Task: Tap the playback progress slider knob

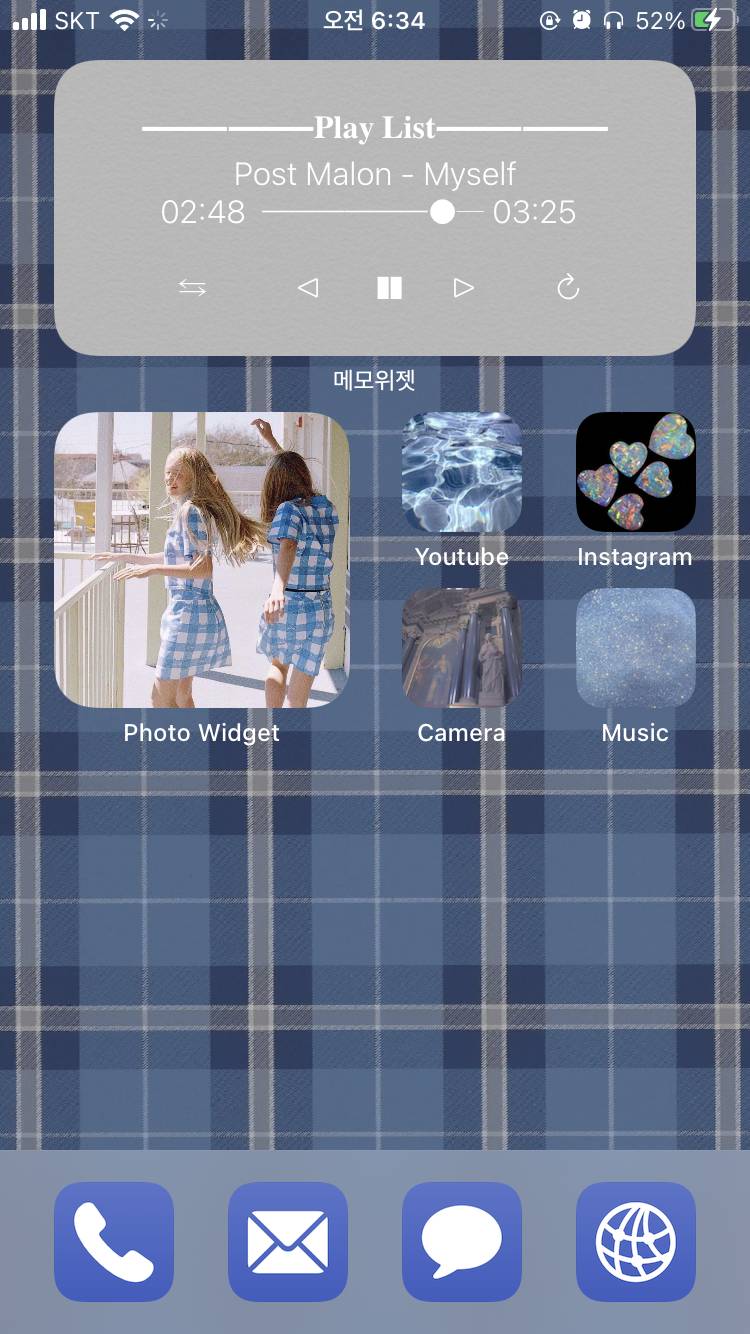Action: (x=441, y=212)
